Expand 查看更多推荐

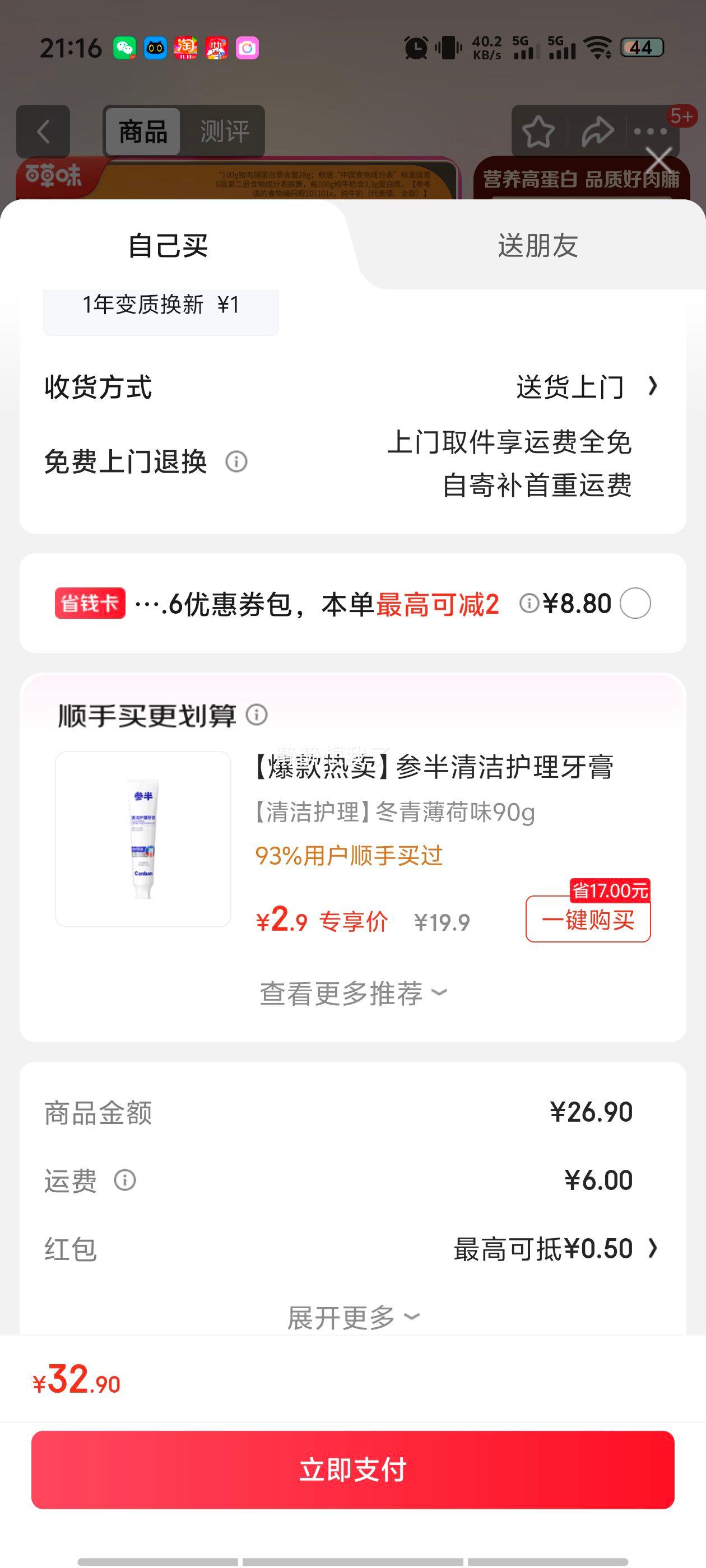(352, 994)
